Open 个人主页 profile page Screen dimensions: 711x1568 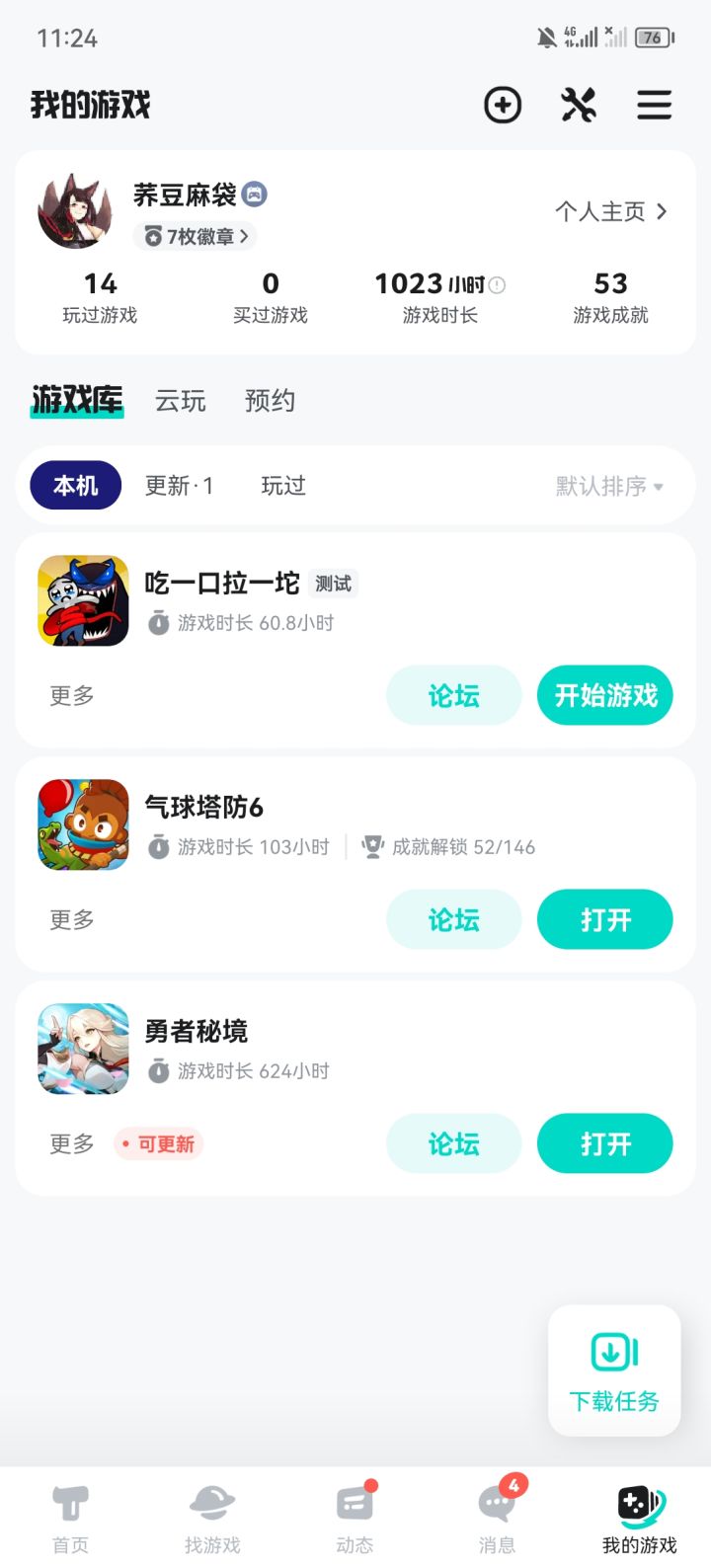(x=610, y=211)
